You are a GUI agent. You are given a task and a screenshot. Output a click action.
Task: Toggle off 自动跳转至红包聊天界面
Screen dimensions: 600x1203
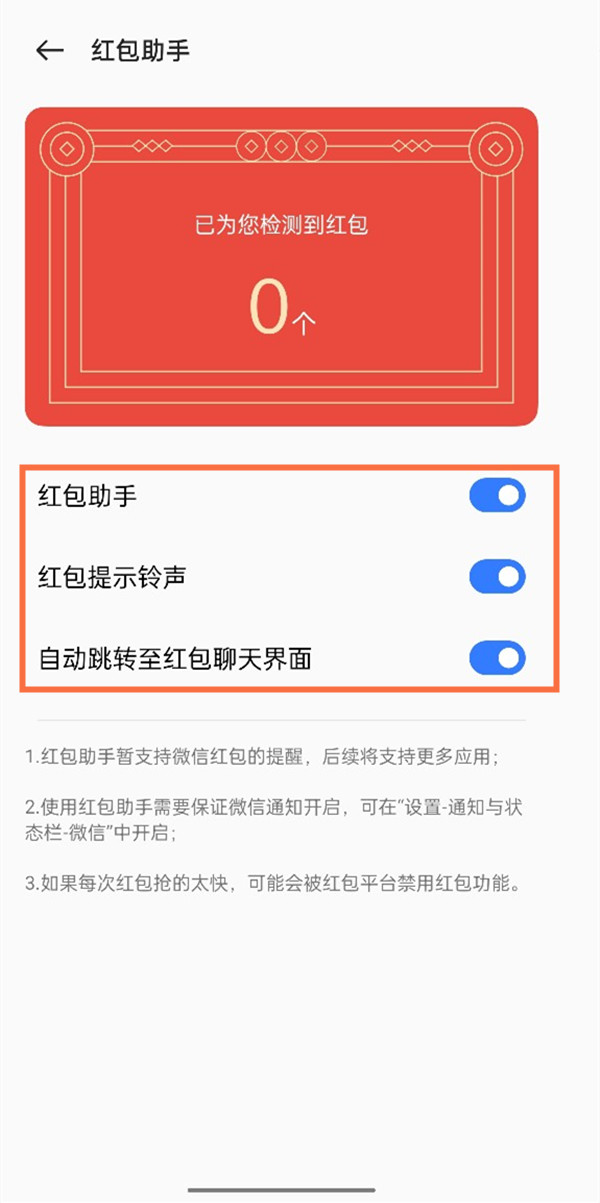coord(497,658)
